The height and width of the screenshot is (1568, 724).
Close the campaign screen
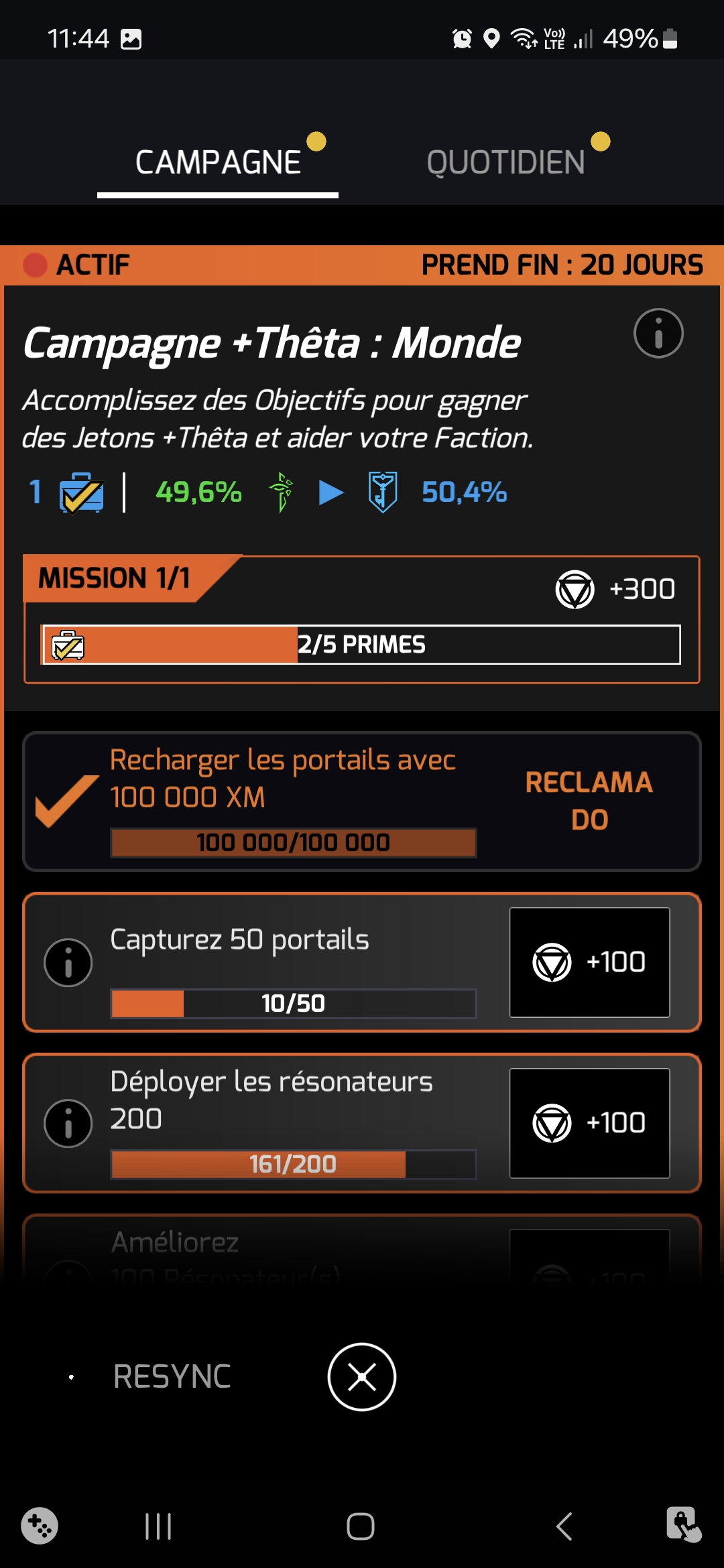coord(362,1377)
